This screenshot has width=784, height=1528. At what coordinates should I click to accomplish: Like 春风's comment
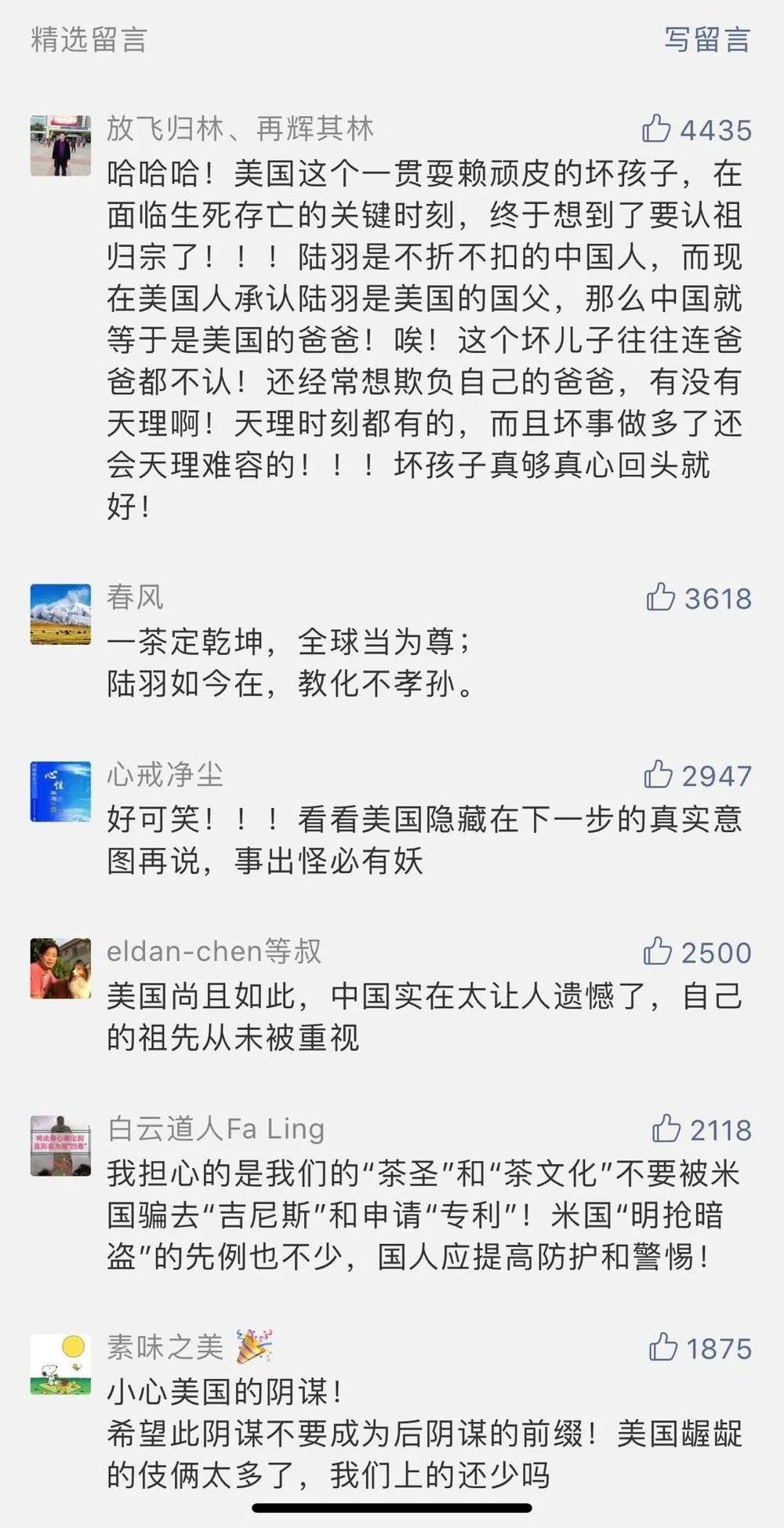click(661, 598)
